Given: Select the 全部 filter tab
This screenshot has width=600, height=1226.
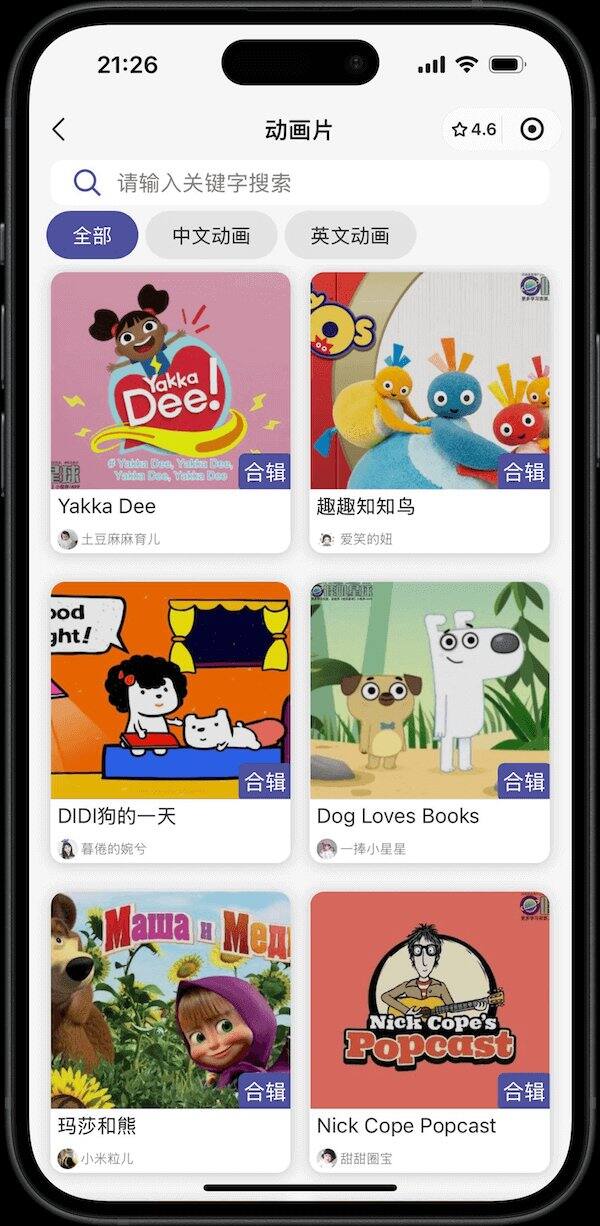Looking at the screenshot, I should point(92,236).
